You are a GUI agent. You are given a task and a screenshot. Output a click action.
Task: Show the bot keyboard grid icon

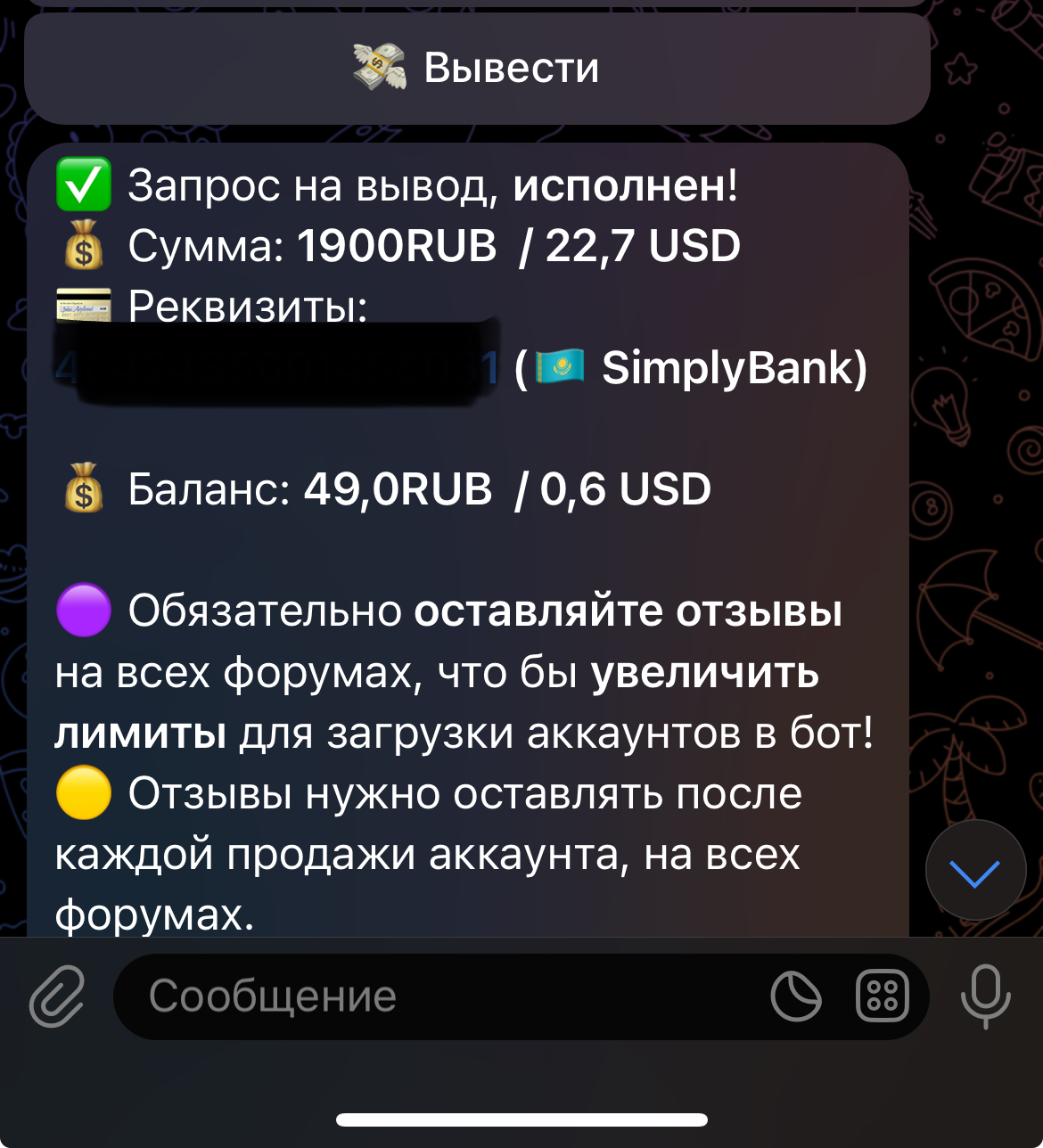882,996
